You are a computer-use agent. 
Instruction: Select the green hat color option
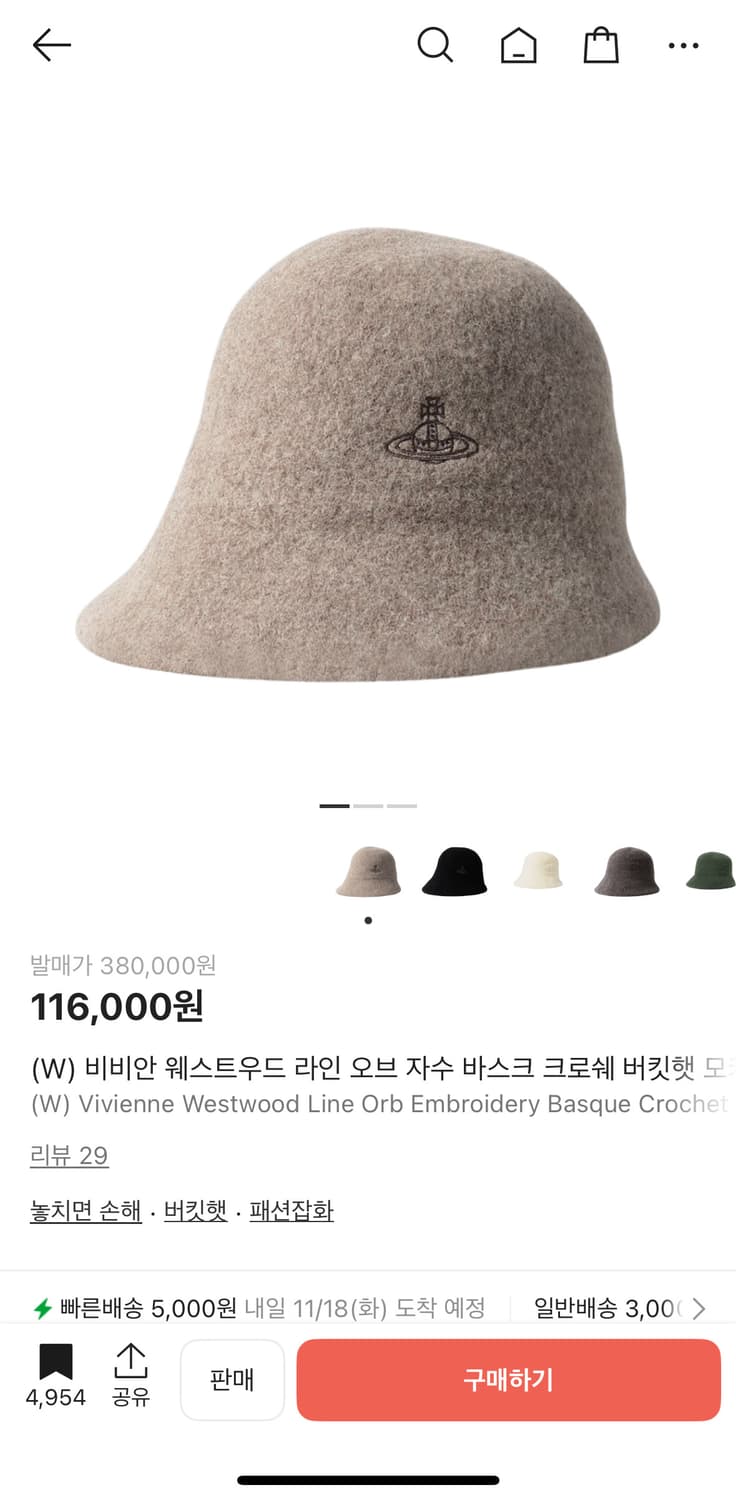712,870
